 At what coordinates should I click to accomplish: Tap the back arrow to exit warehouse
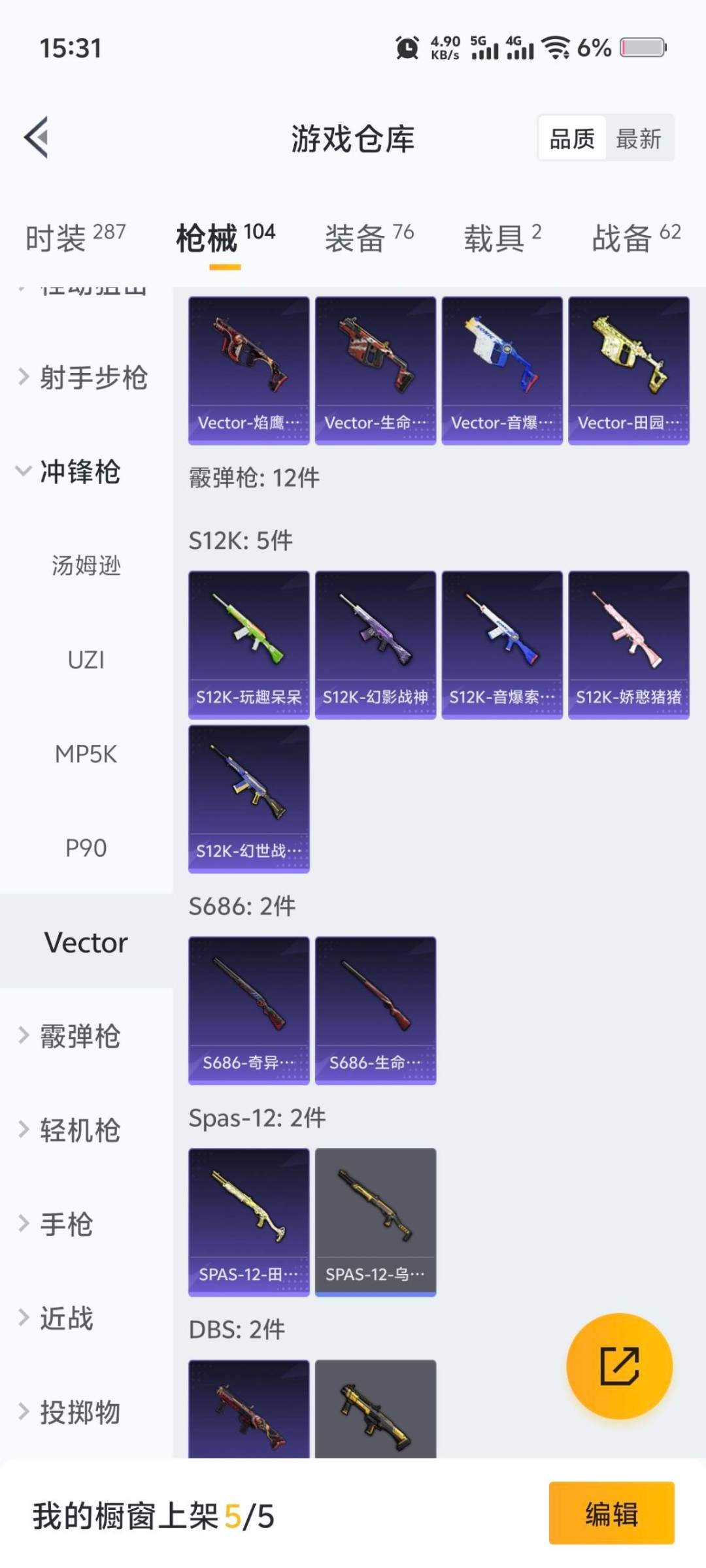(36, 137)
